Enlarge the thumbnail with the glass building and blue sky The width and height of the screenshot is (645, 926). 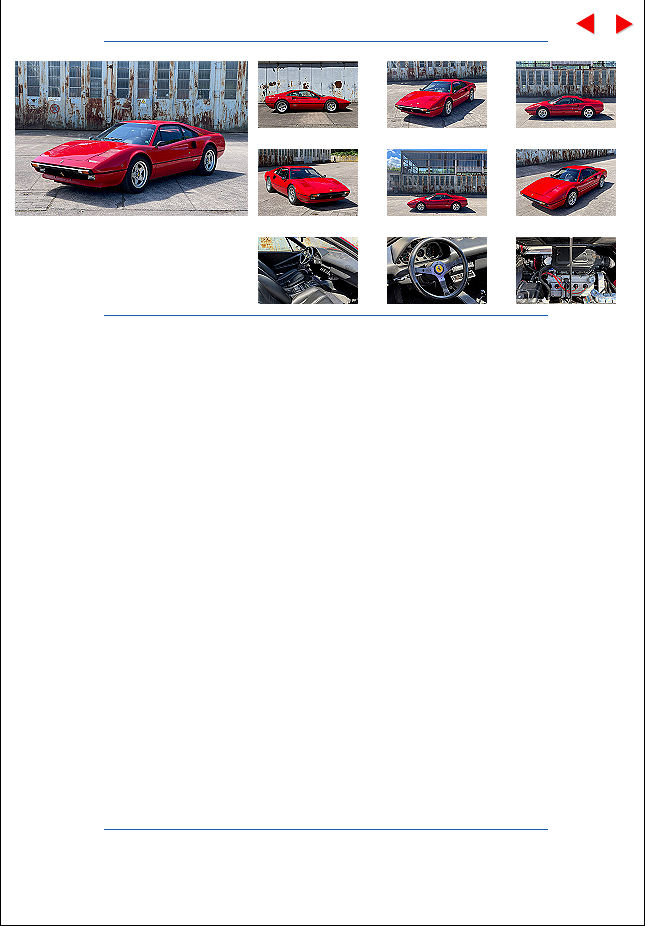(x=437, y=182)
